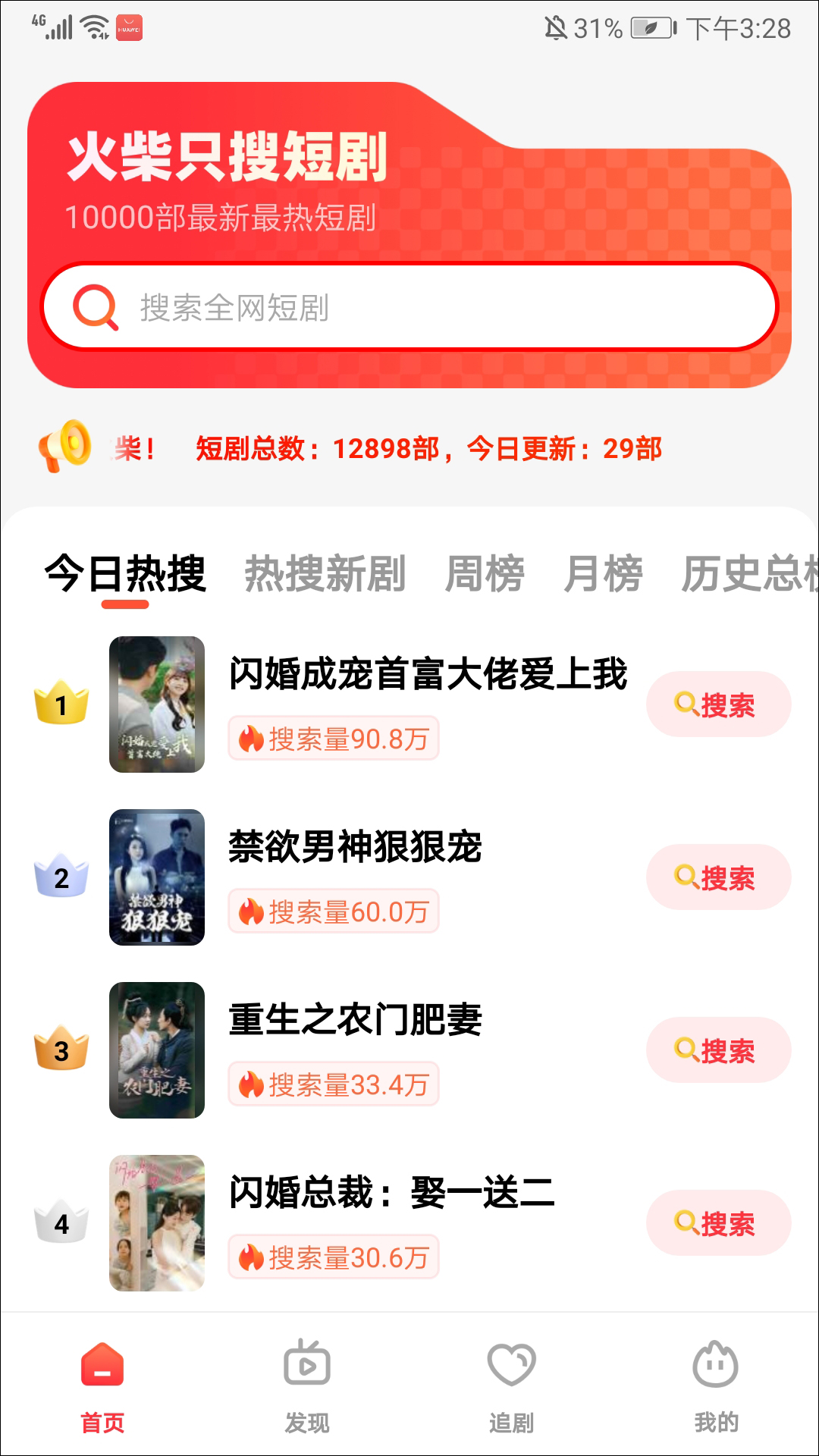Tap the 搜索全网短剧 search box
The width and height of the screenshot is (819, 1456).
coord(409,307)
